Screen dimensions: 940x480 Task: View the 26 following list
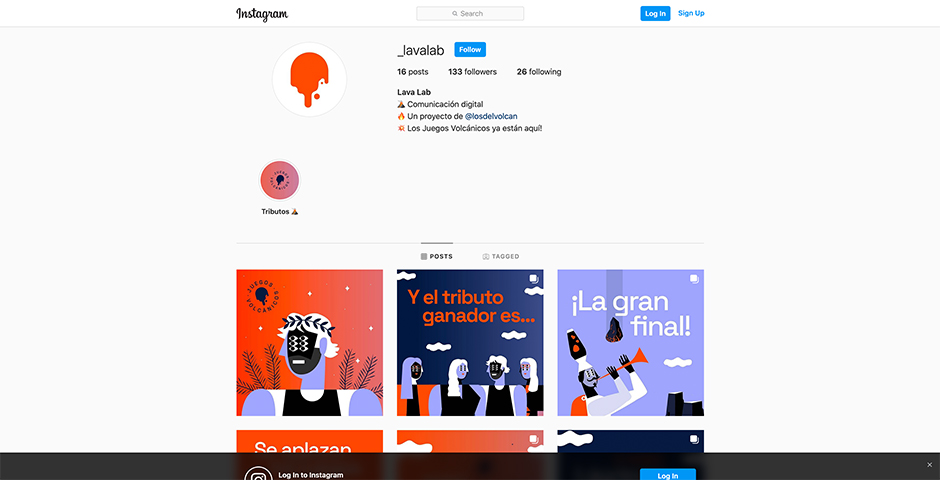point(539,72)
